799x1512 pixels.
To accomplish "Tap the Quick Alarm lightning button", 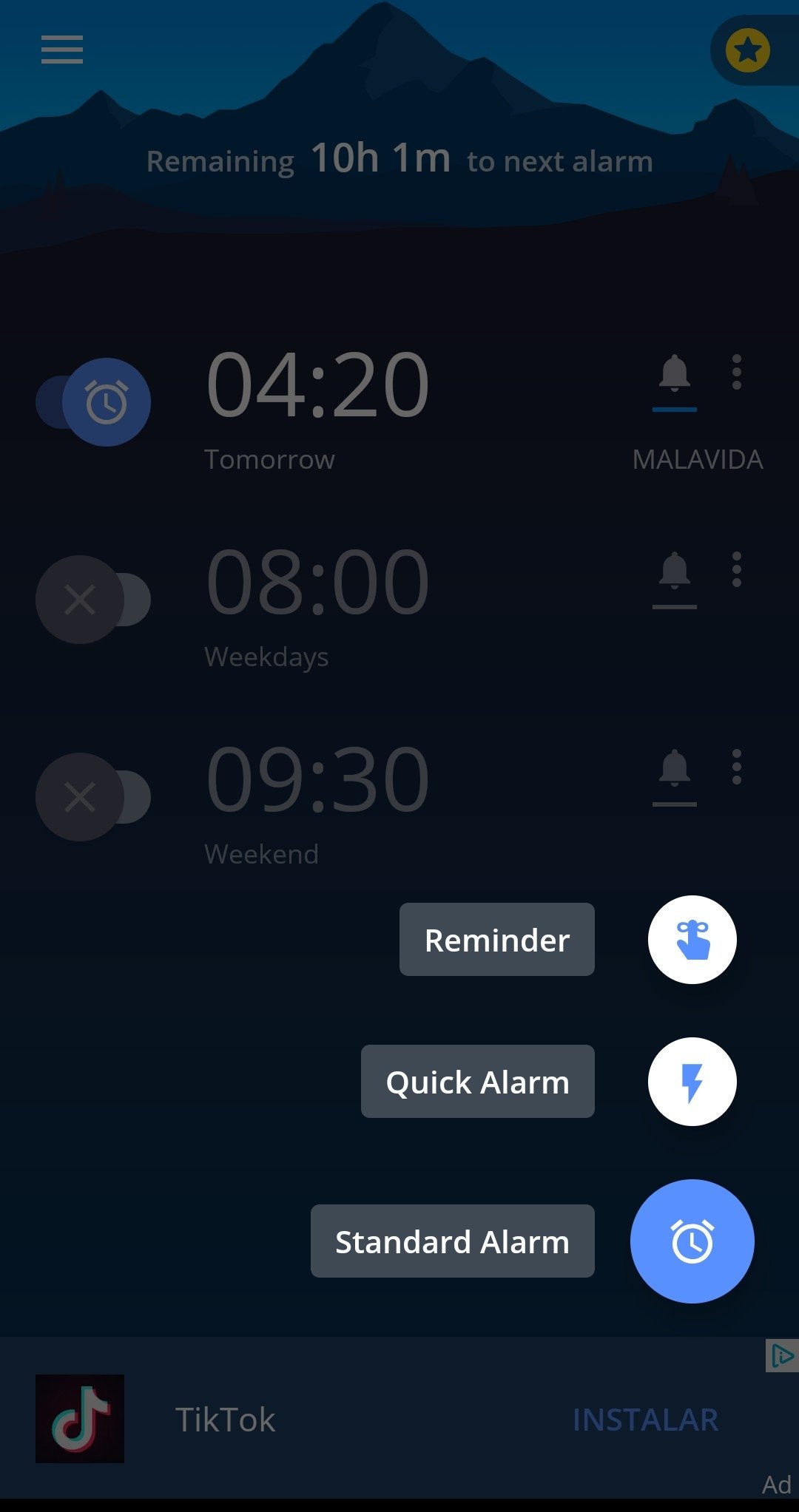I will tap(692, 1082).
